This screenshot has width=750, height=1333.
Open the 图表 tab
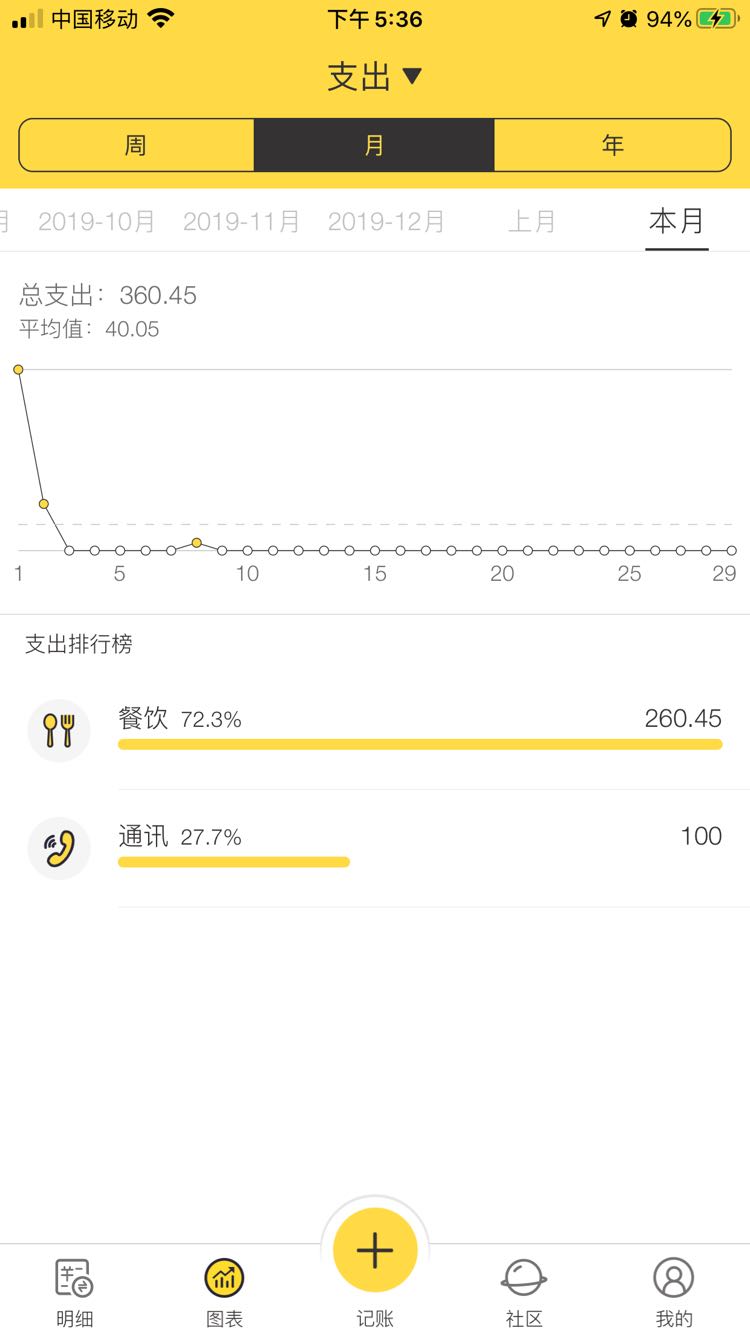pos(224,1291)
